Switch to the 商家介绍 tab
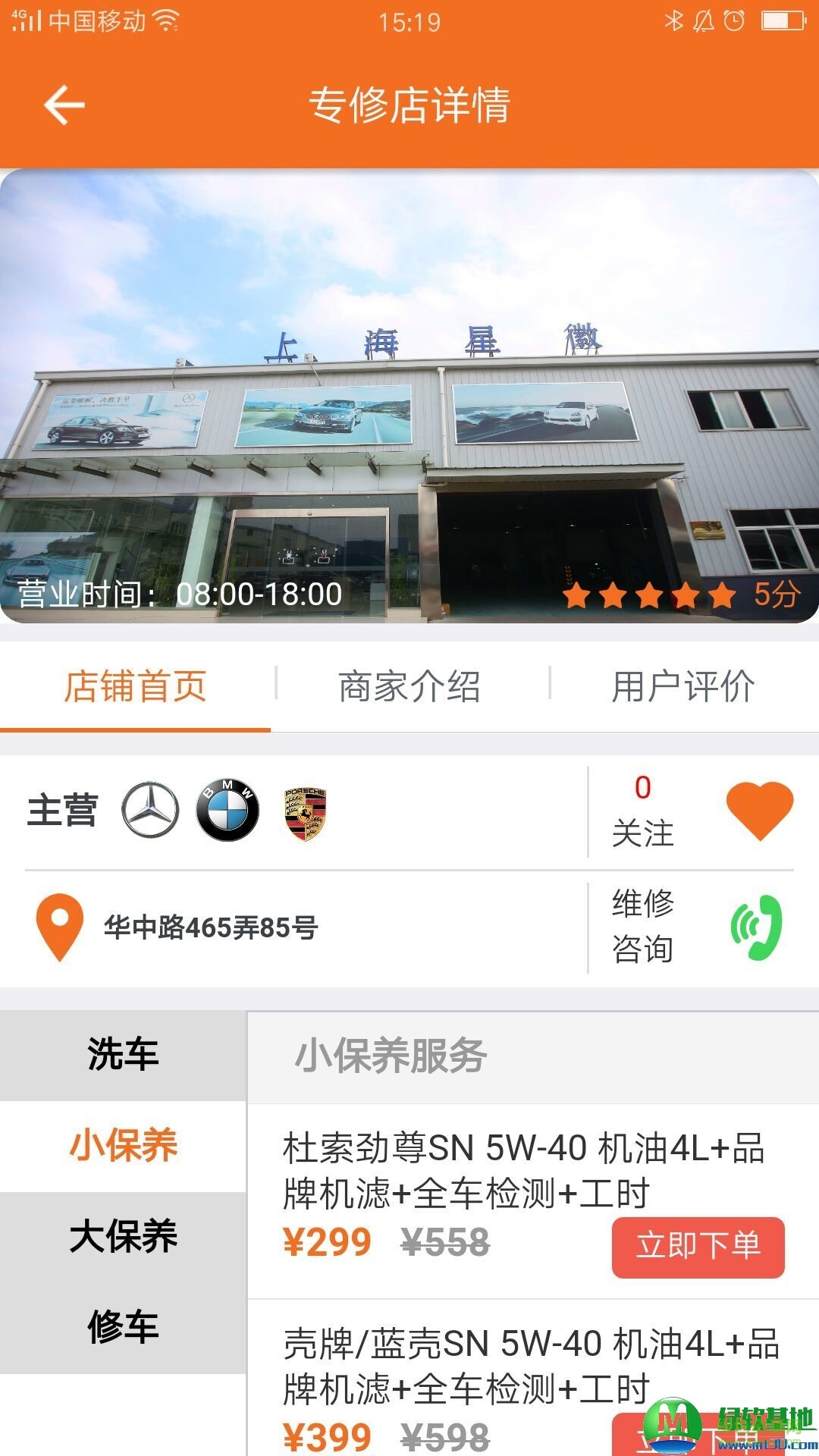Viewport: 819px width, 1456px height. [x=409, y=685]
